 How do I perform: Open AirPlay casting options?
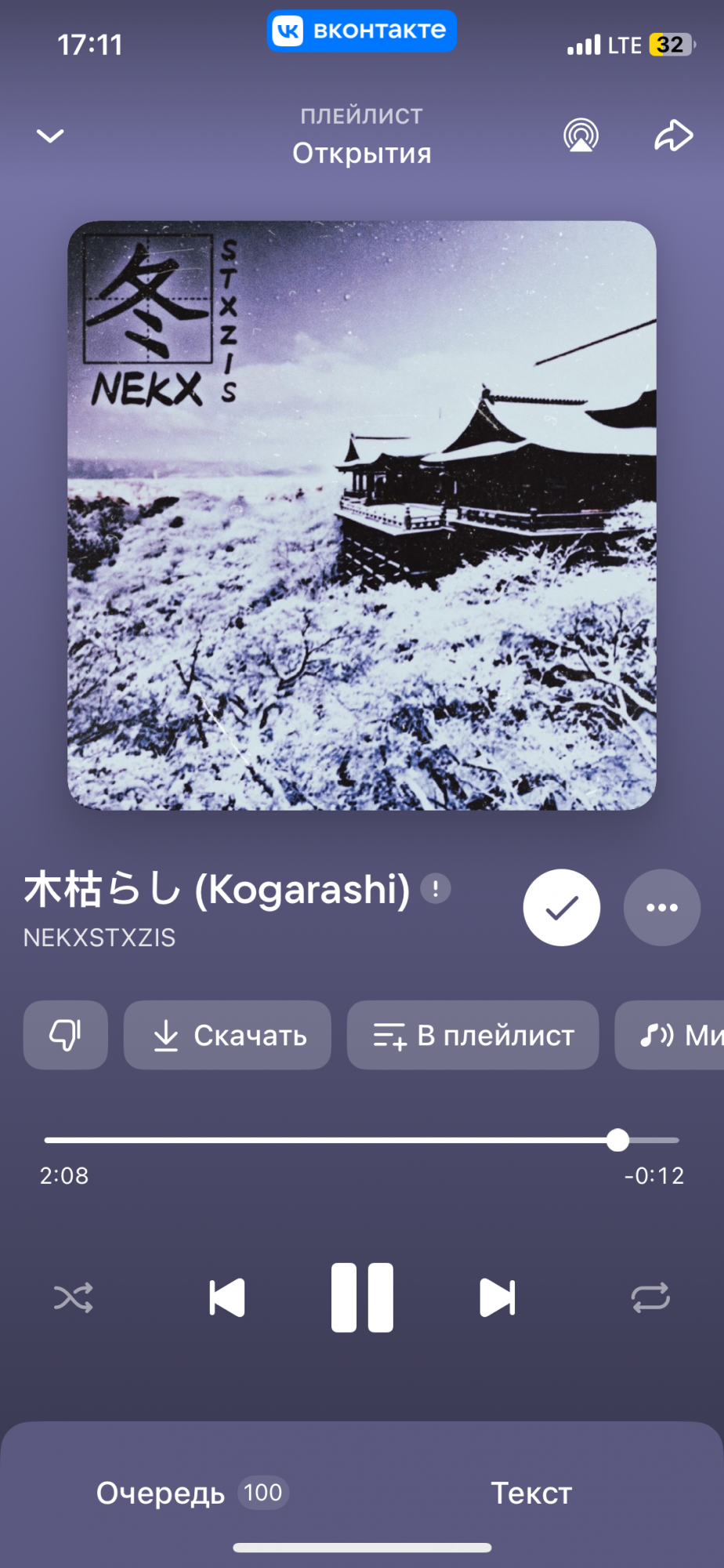pyautogui.click(x=581, y=136)
